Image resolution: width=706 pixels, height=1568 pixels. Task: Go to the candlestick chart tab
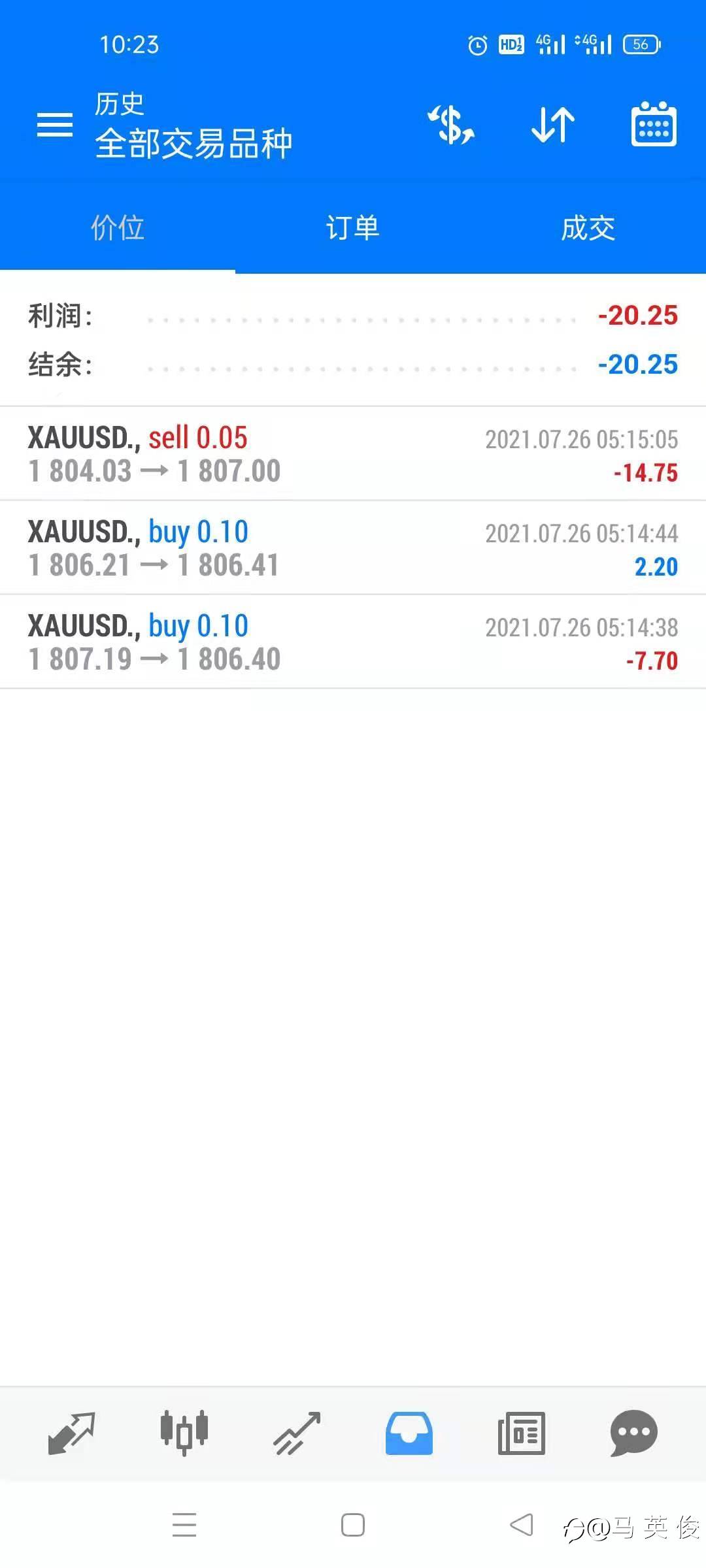pos(184,1433)
